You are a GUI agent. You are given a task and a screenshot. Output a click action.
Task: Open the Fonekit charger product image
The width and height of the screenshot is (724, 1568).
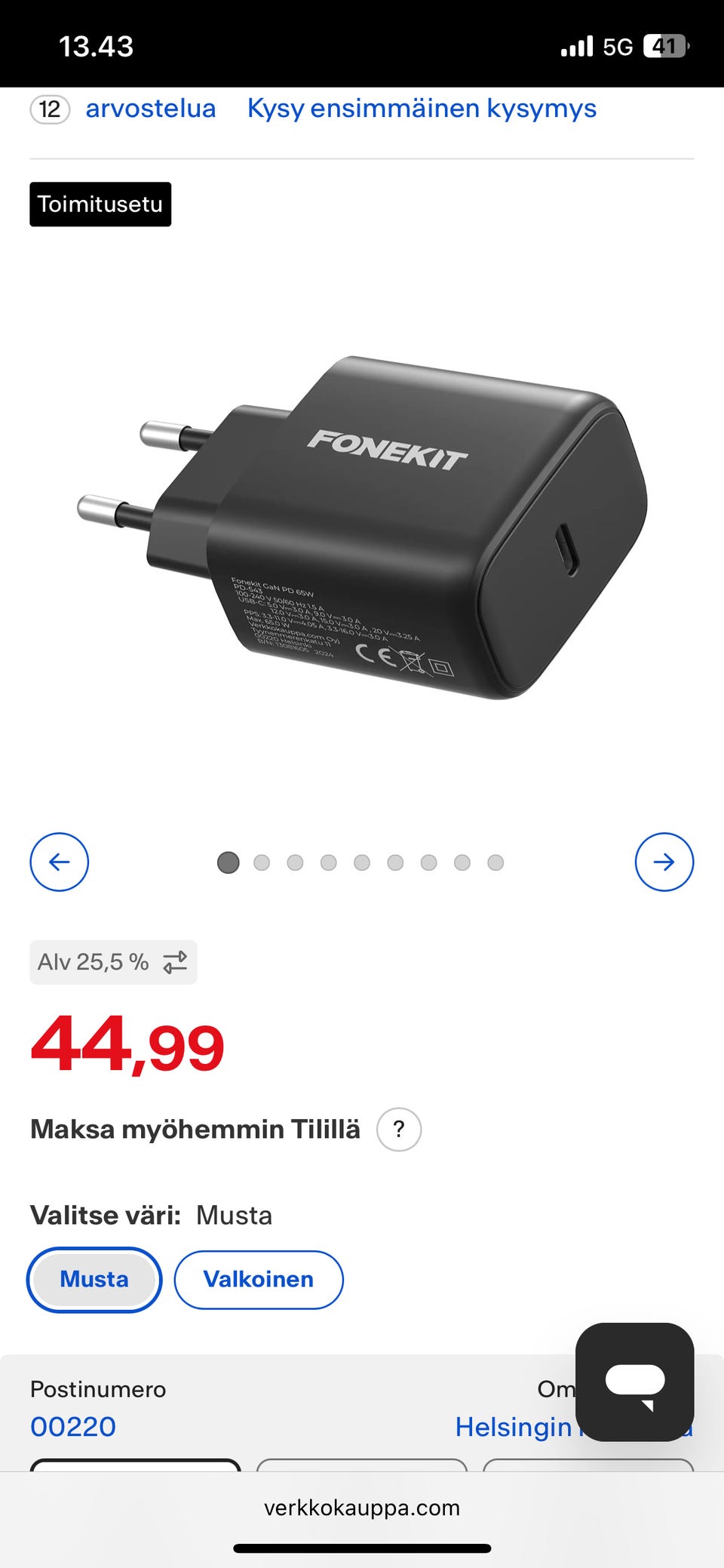[x=362, y=528]
